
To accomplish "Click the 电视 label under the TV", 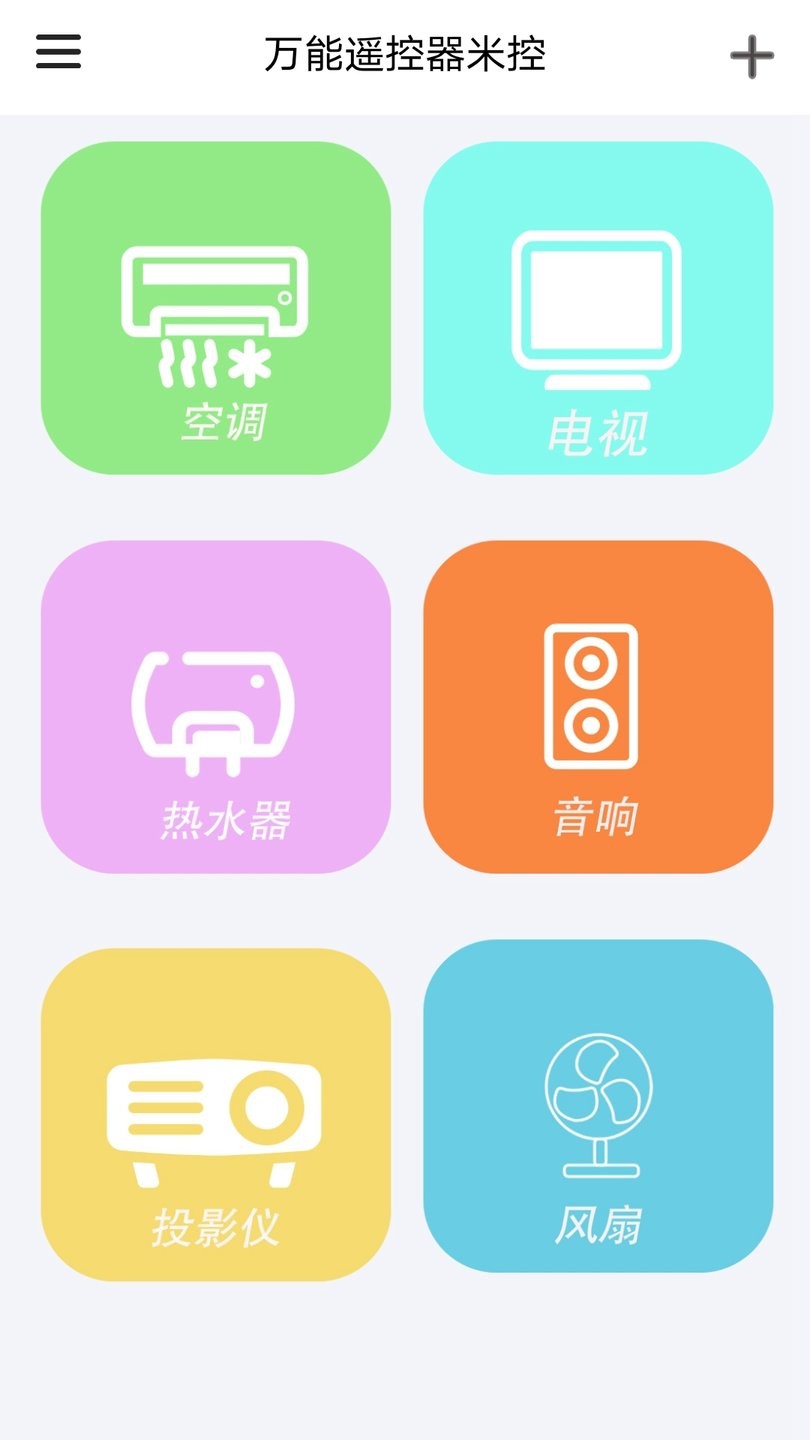I will (x=596, y=433).
